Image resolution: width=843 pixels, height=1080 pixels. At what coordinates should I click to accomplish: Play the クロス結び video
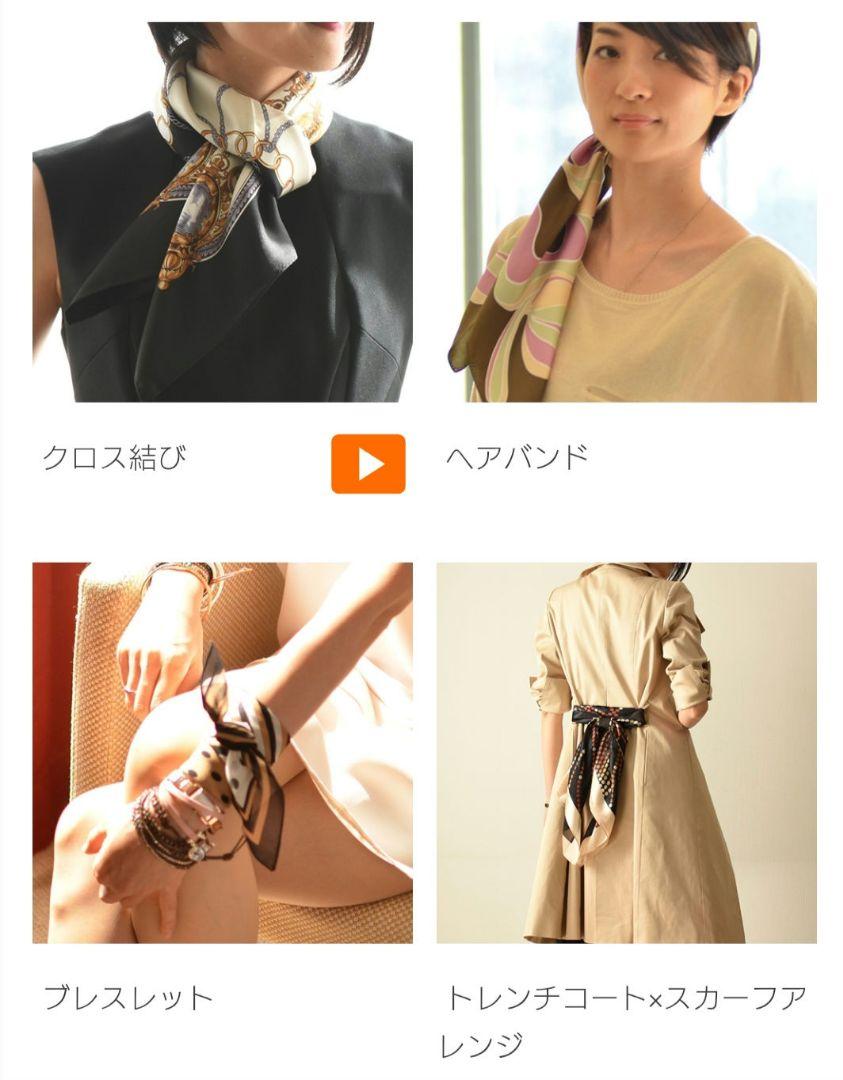pyautogui.click(x=368, y=464)
